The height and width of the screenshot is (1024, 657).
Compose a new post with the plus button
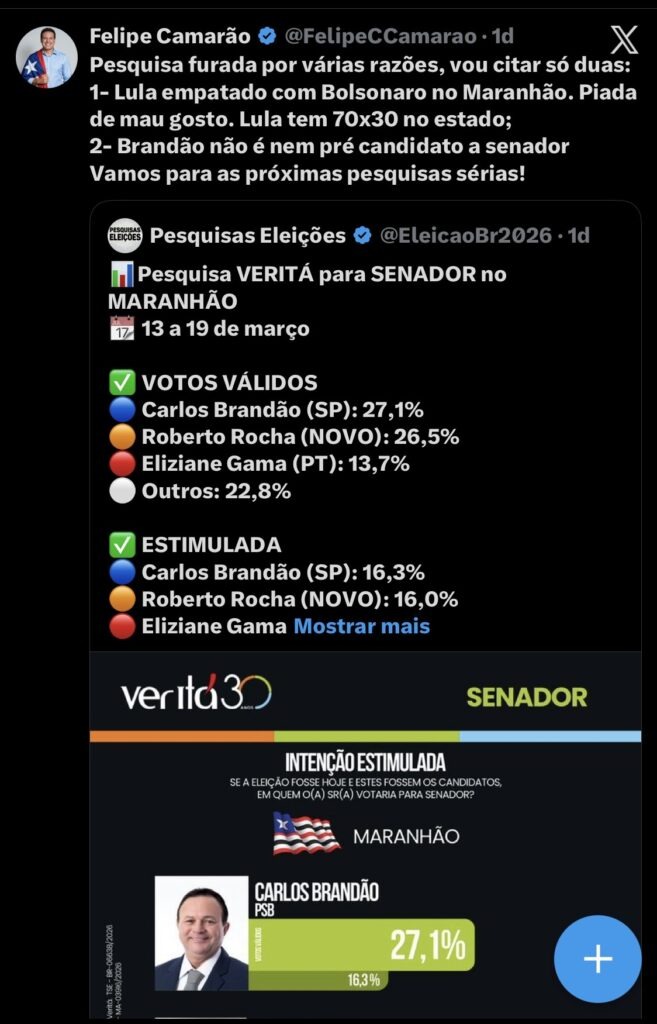point(597,959)
